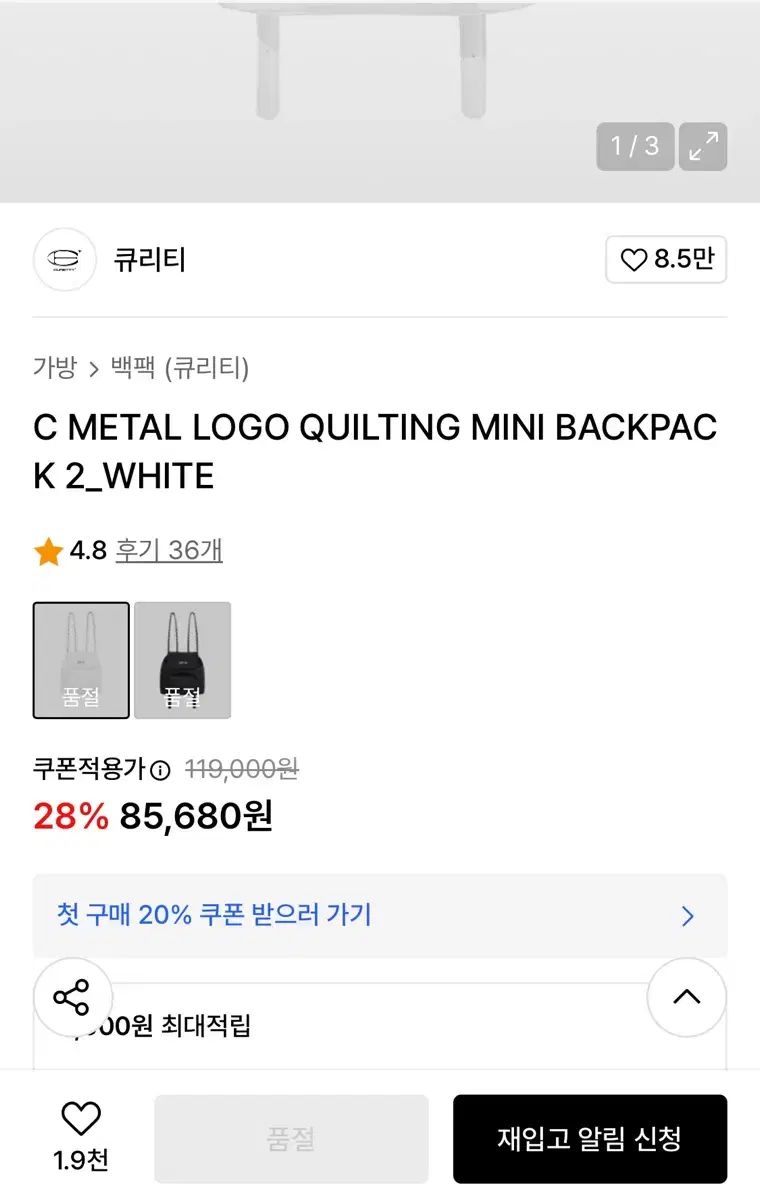Open the 가방 category breadcrumb
The width and height of the screenshot is (760, 1200).
pos(54,368)
